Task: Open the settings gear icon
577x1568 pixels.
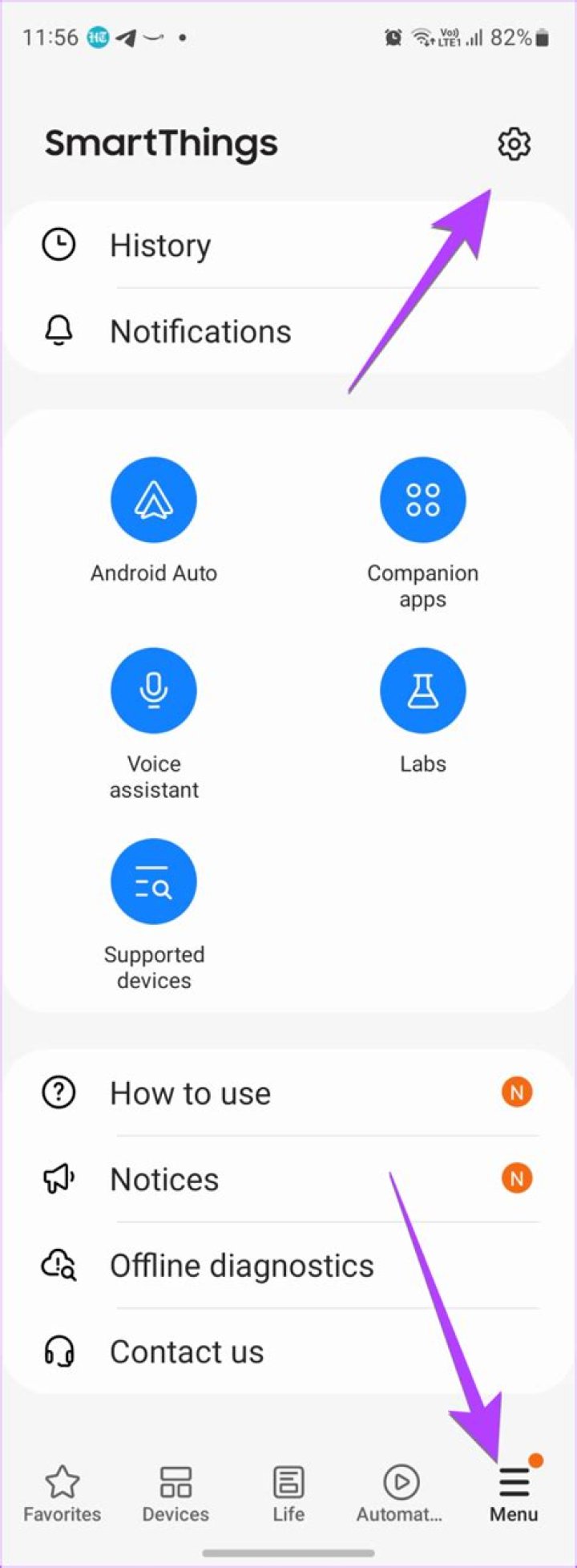Action: click(514, 144)
